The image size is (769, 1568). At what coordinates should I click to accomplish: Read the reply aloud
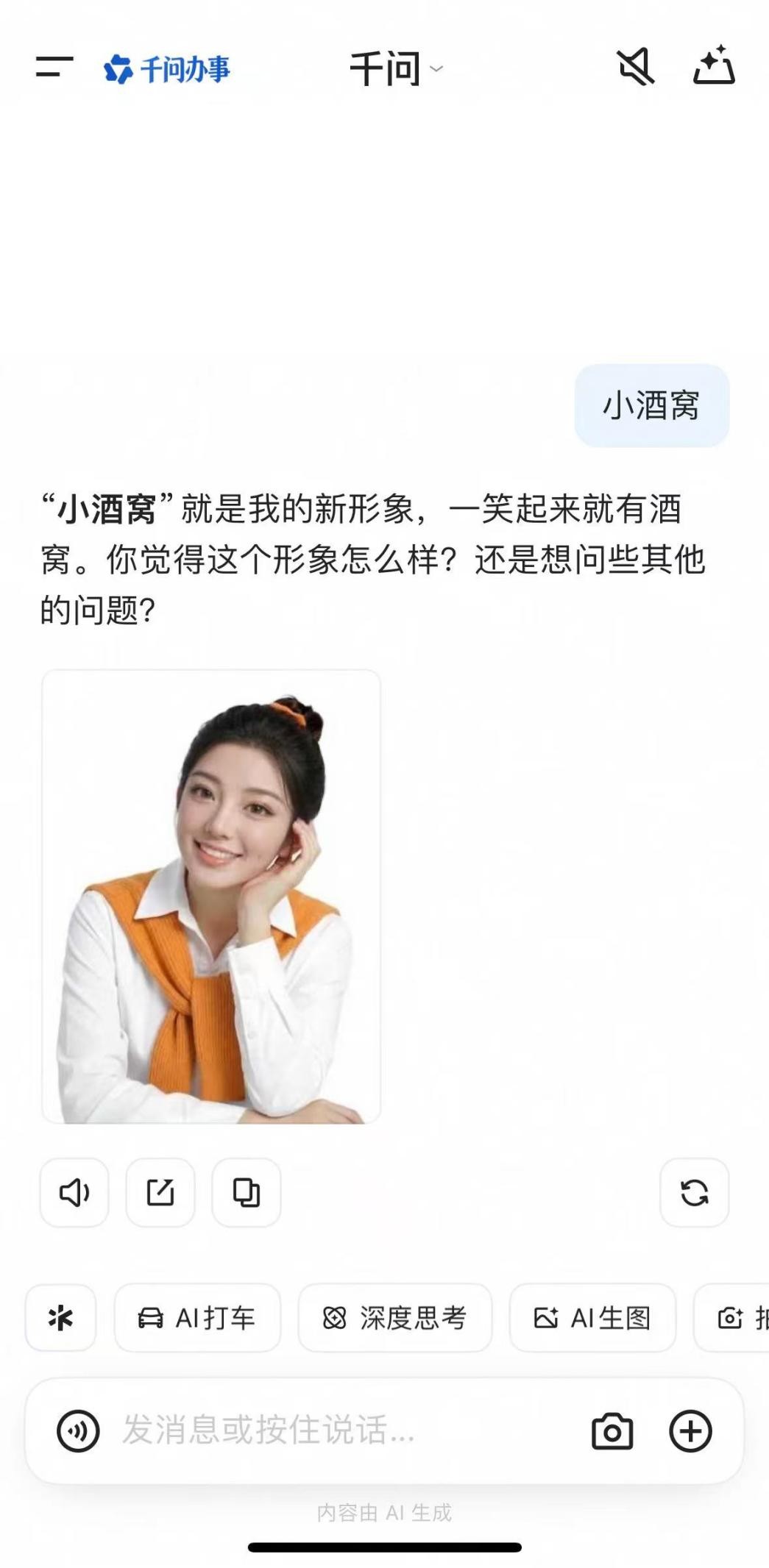[74, 1192]
